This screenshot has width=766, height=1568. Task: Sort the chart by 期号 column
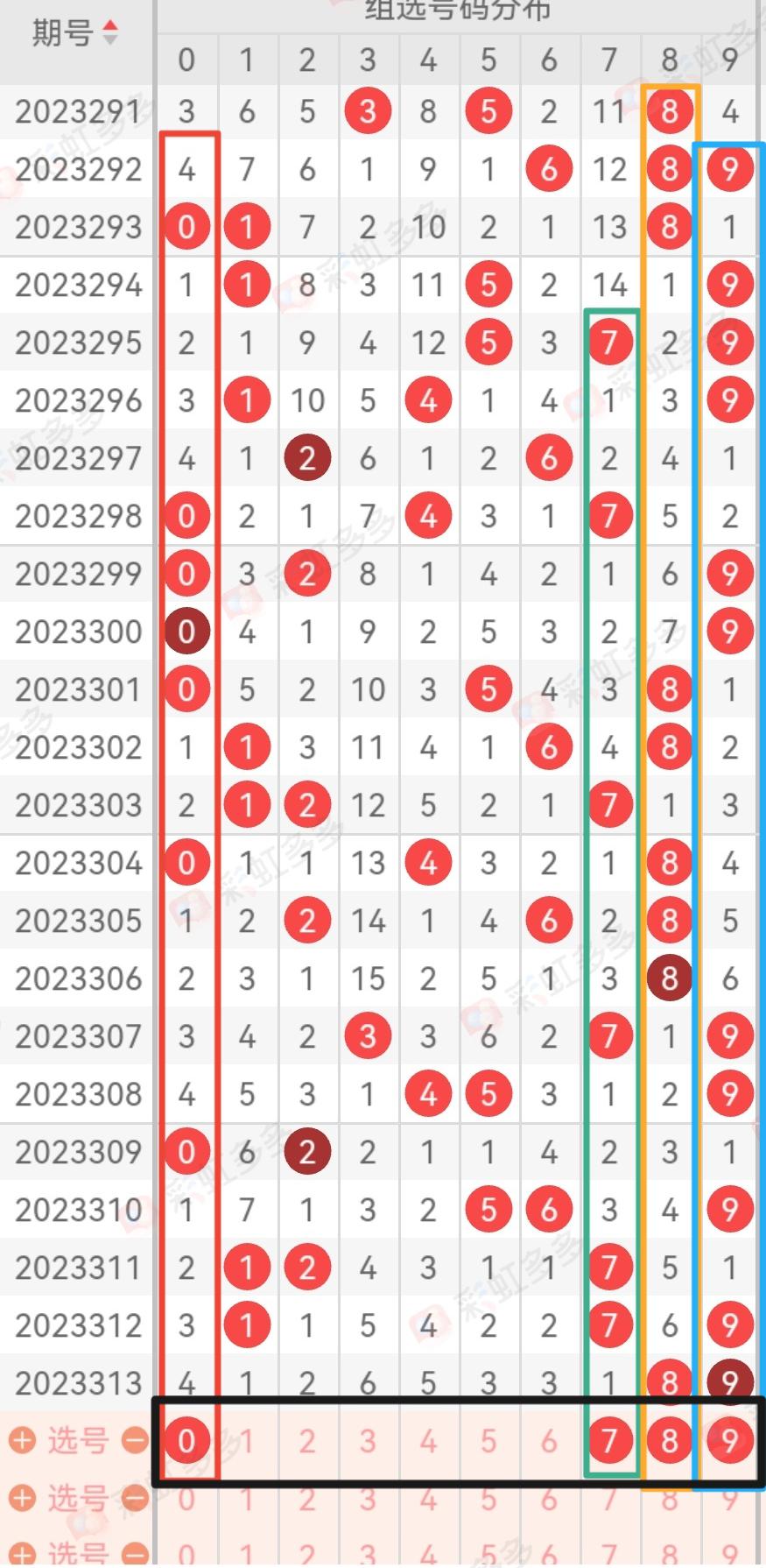[109, 33]
